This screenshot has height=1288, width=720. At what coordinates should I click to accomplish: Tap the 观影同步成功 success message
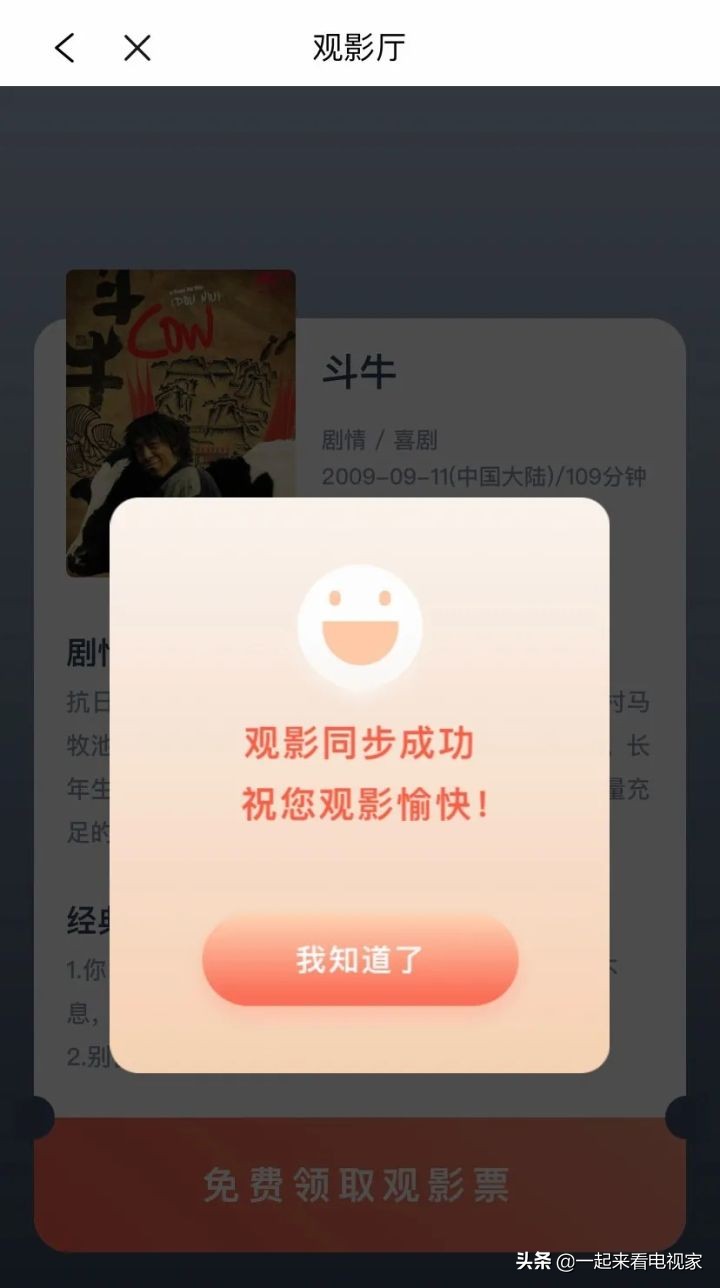coord(360,744)
